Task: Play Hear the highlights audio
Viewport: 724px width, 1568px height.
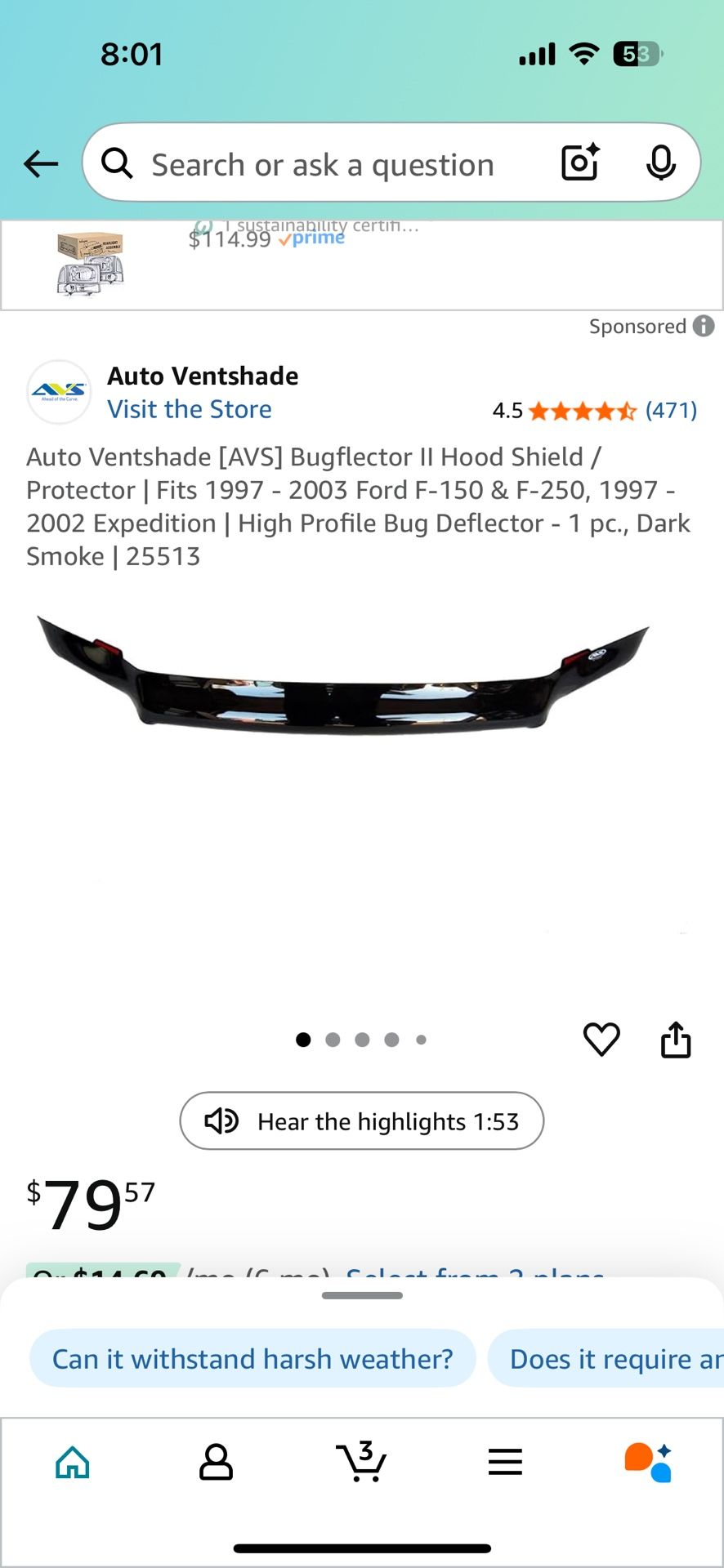Action: coord(361,1121)
